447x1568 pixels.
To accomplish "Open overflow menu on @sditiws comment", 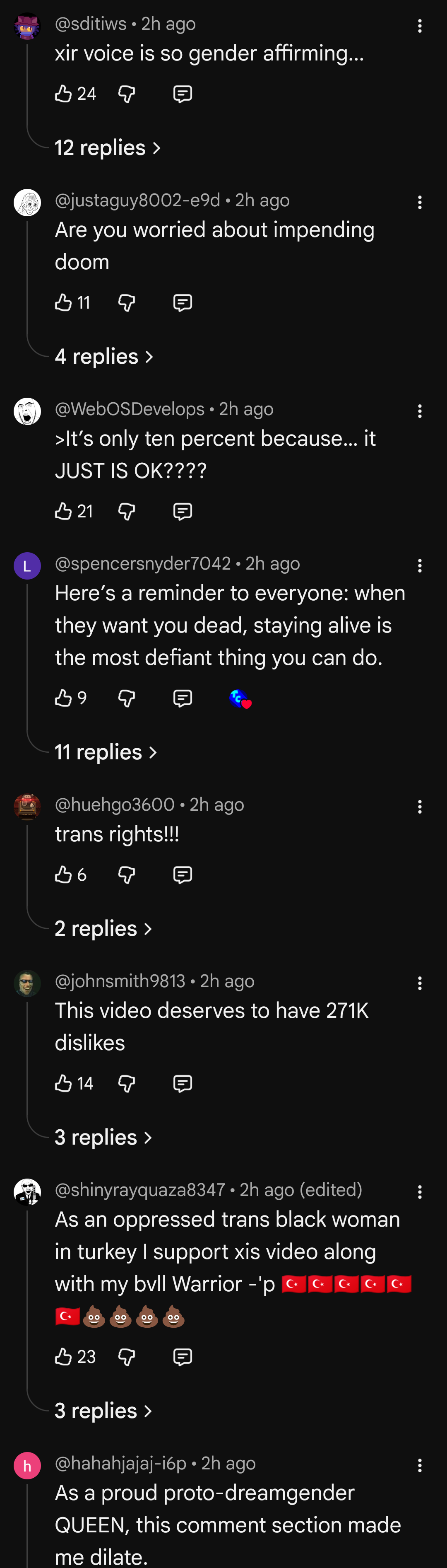I will [420, 26].
